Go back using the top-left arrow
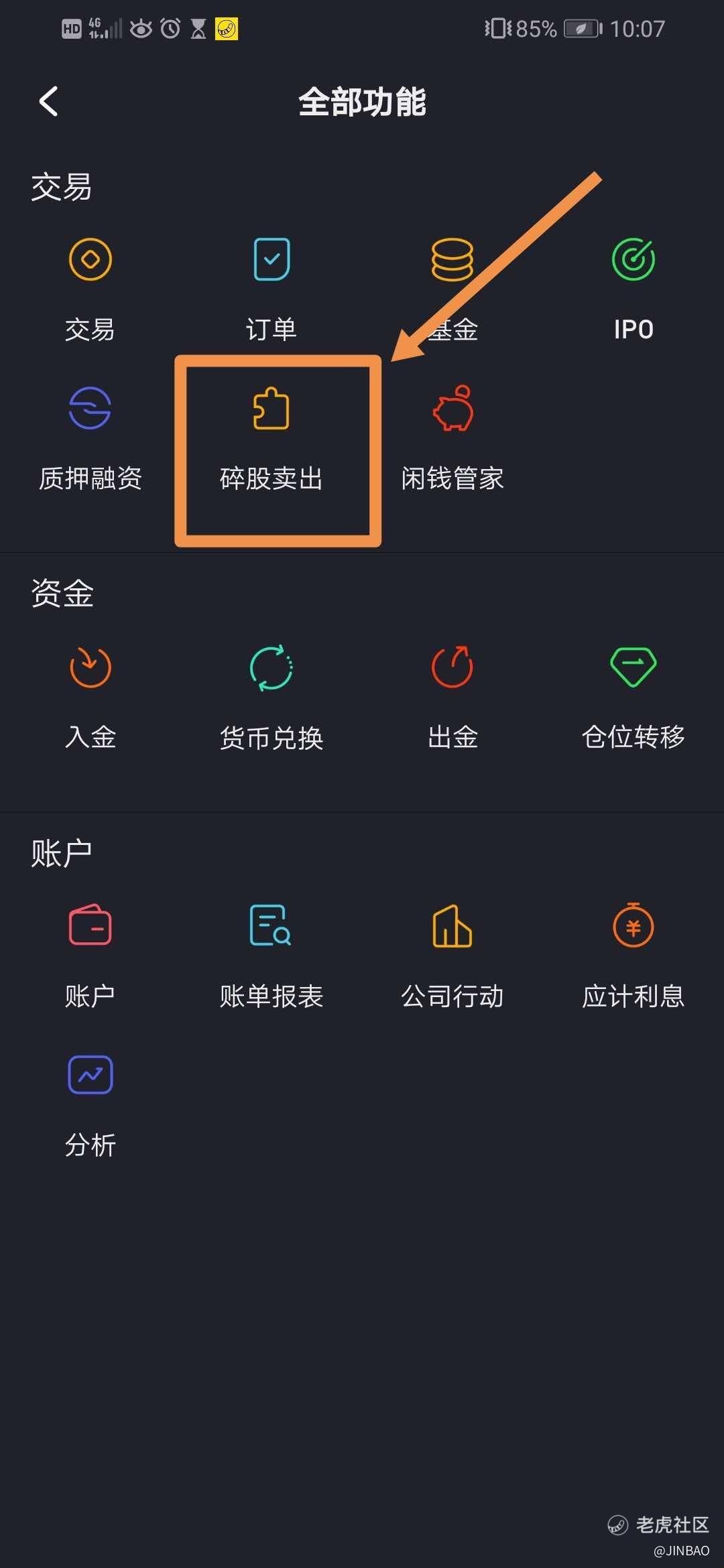724x1568 pixels. 48,102
